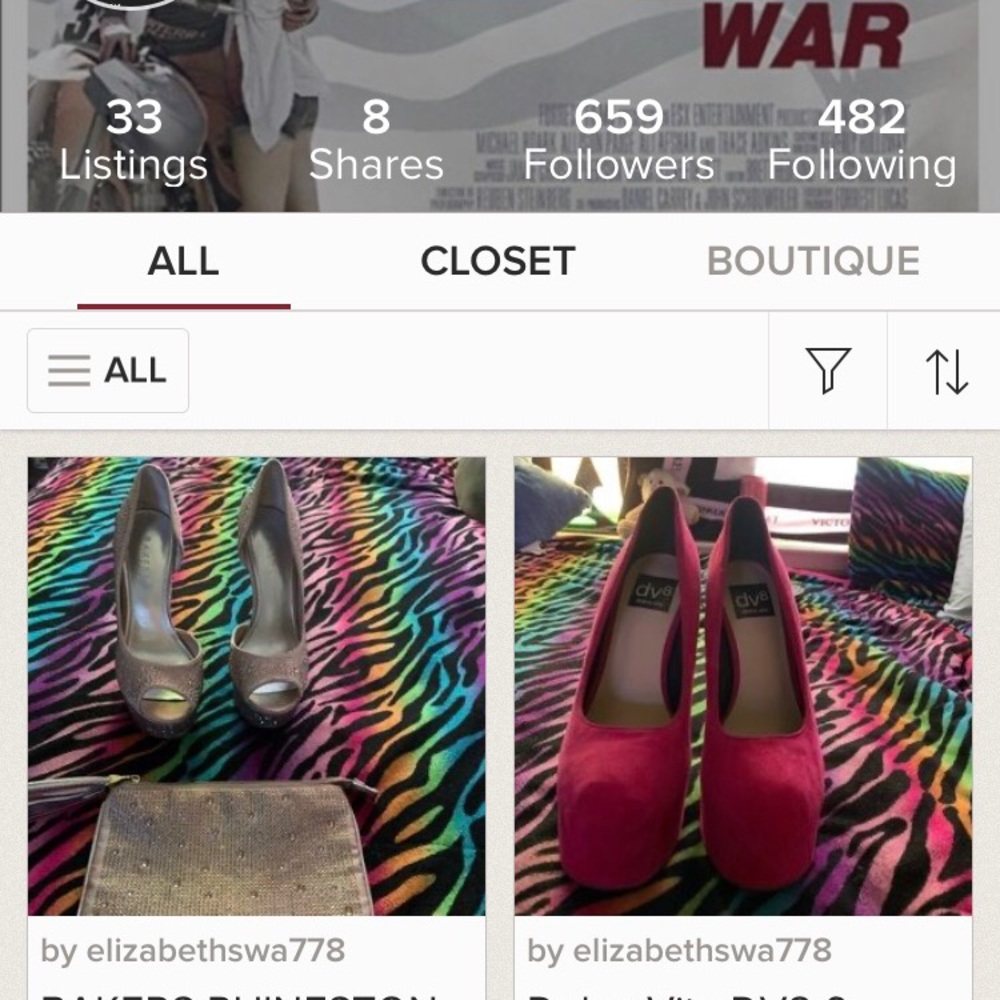
Task: Select the ALL tab
Action: coord(183,262)
